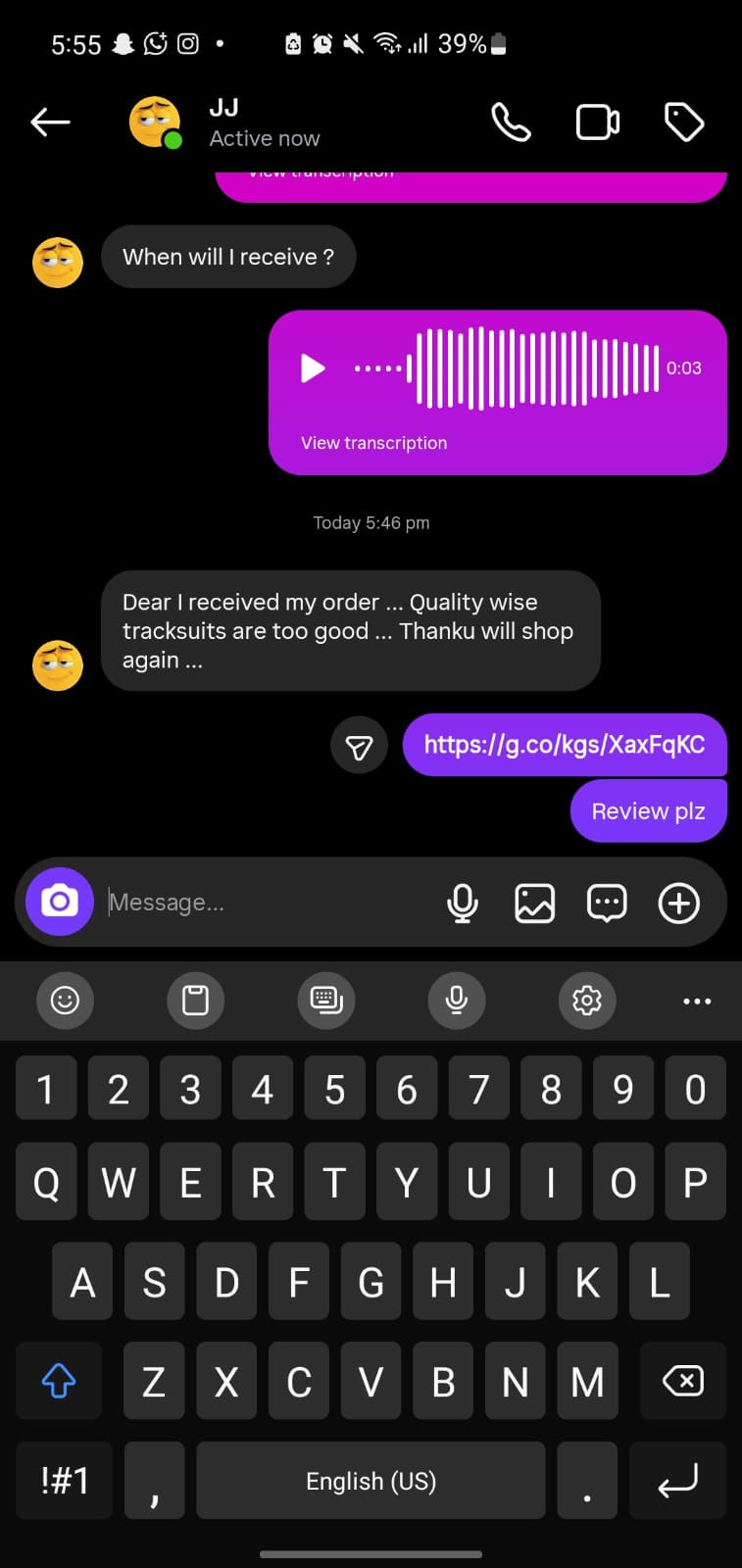Open more attachment options with the plus icon

678,902
